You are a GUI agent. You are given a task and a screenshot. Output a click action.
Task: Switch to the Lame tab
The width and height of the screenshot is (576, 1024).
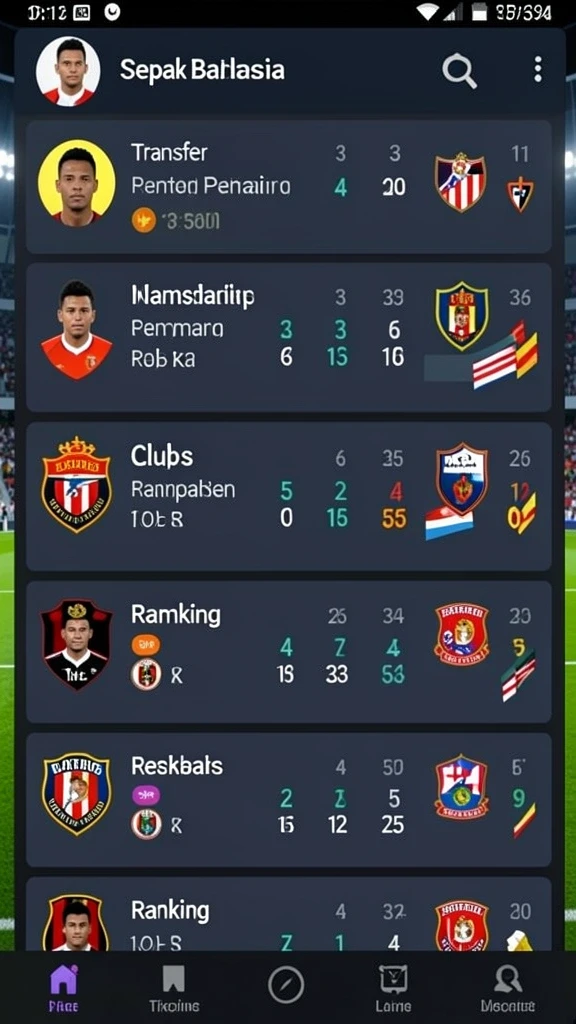(393, 986)
